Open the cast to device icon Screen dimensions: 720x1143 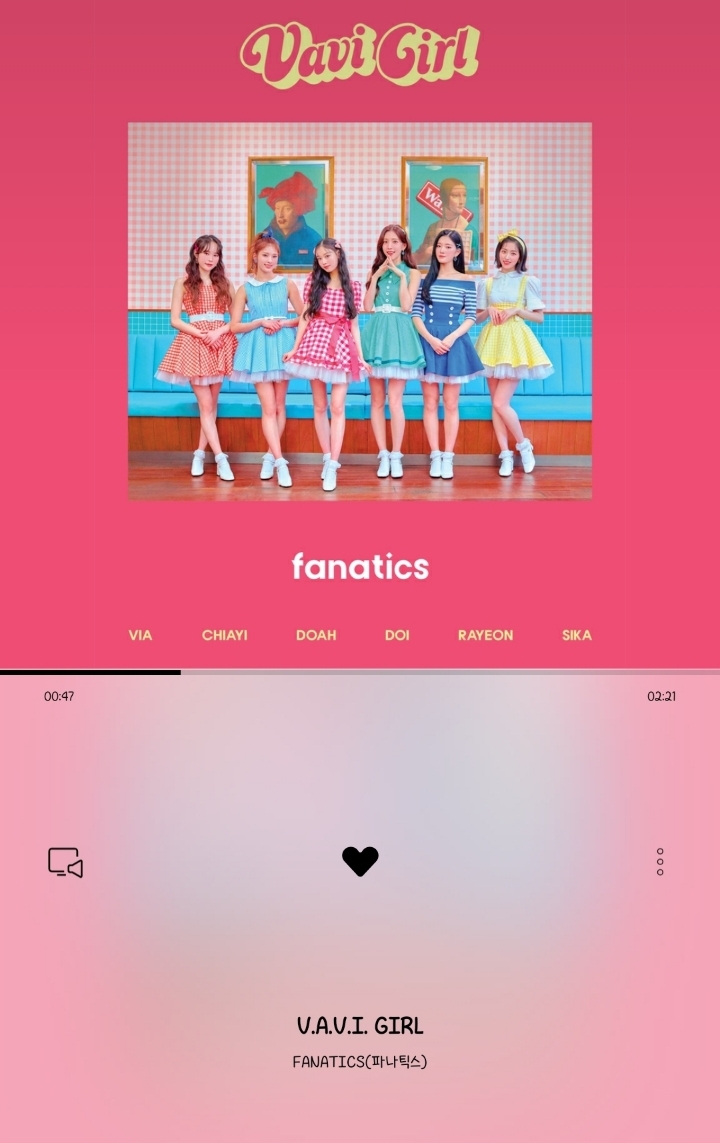[65, 862]
